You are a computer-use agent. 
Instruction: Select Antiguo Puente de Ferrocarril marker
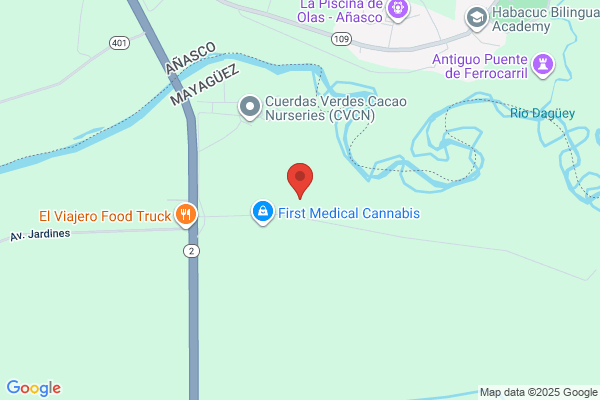point(544,64)
